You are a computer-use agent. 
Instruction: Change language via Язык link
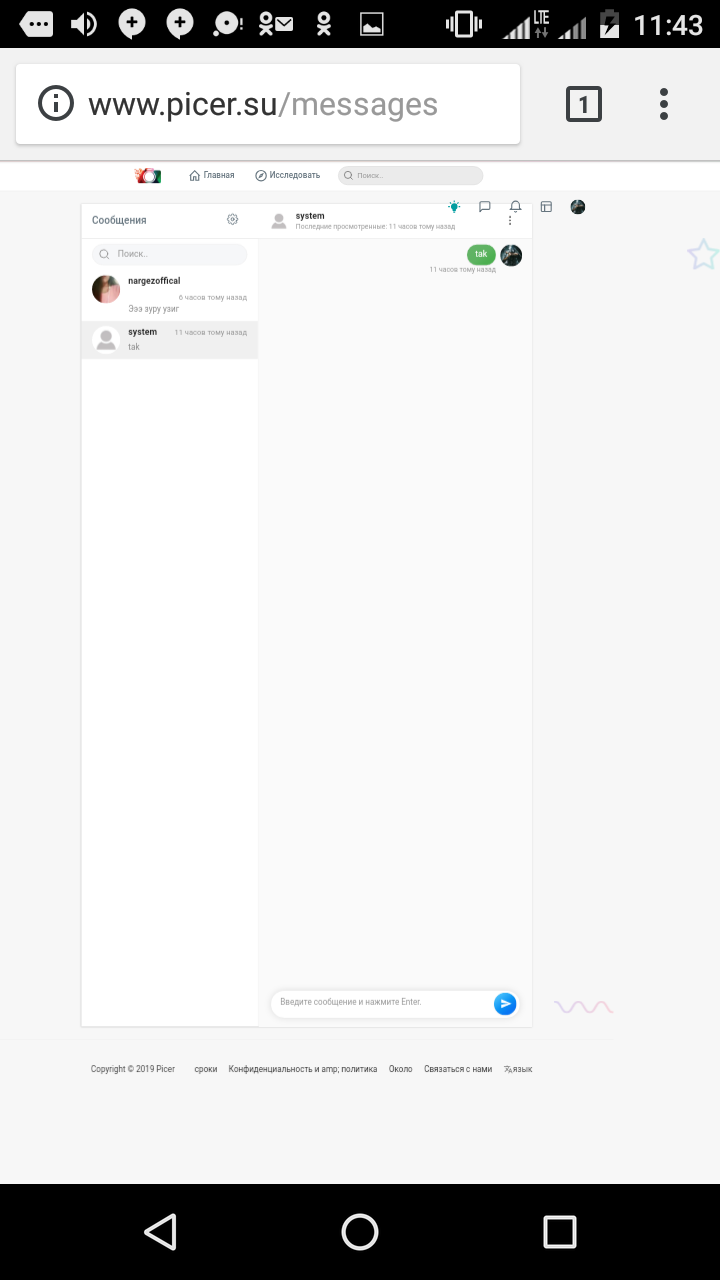click(x=519, y=1069)
